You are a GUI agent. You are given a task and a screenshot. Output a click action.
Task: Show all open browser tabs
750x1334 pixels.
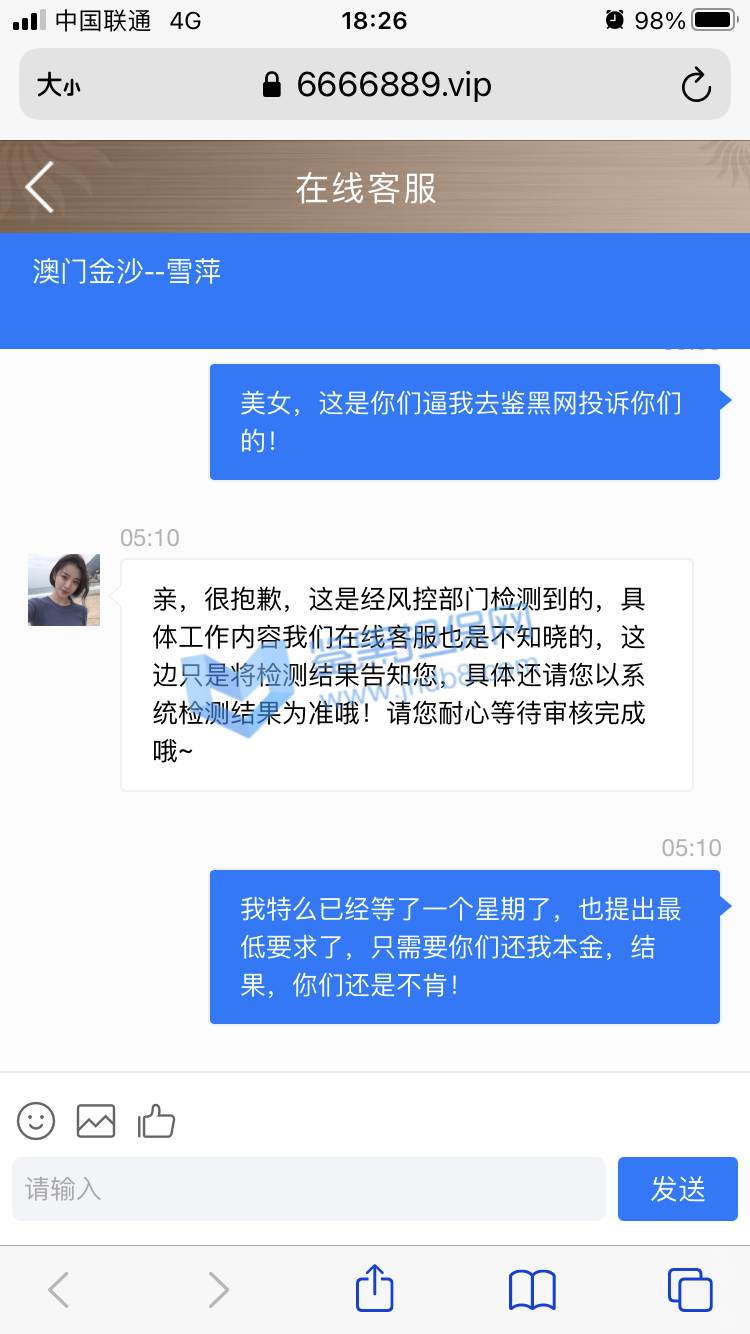(689, 1290)
